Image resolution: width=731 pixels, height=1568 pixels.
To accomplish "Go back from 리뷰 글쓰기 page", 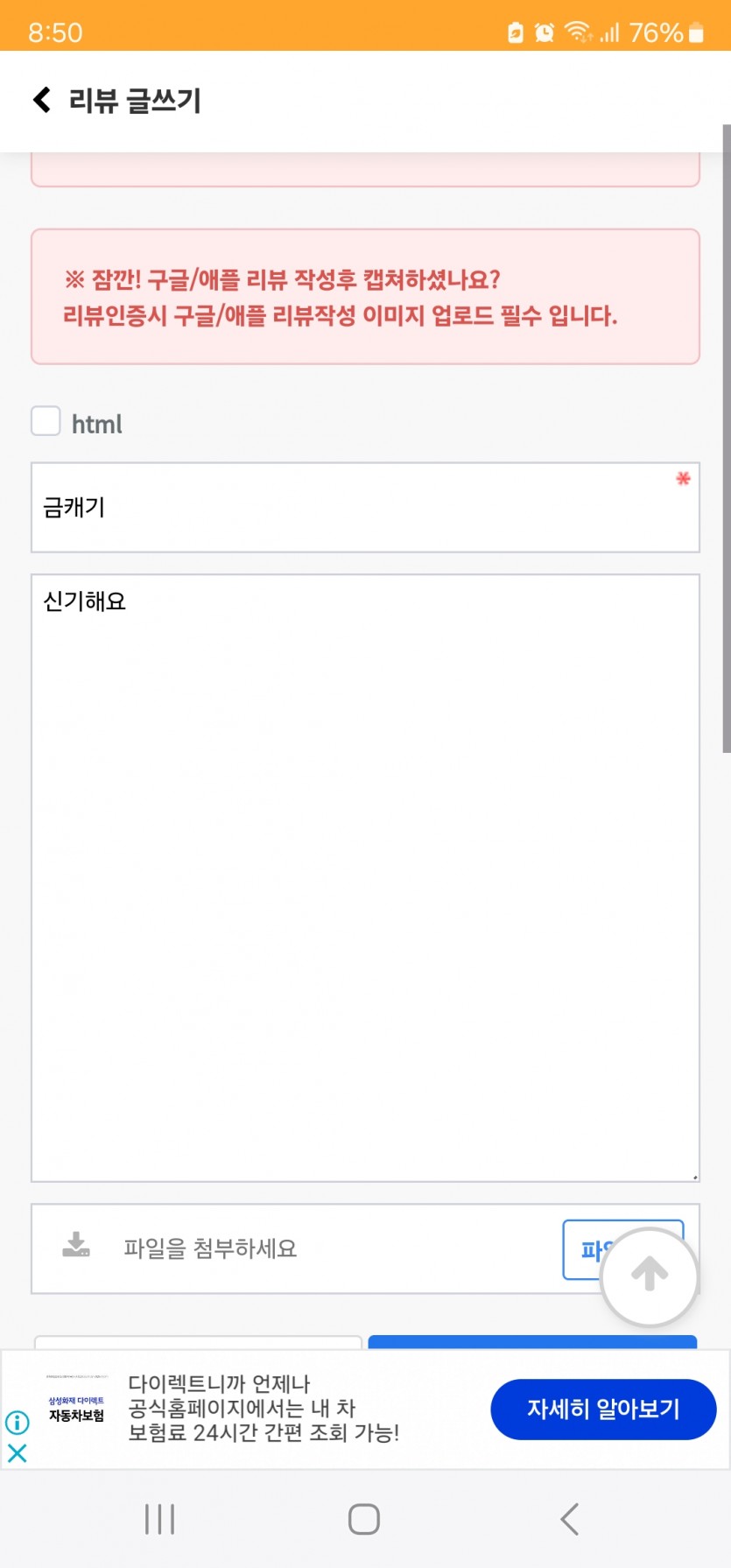I will (x=41, y=100).
